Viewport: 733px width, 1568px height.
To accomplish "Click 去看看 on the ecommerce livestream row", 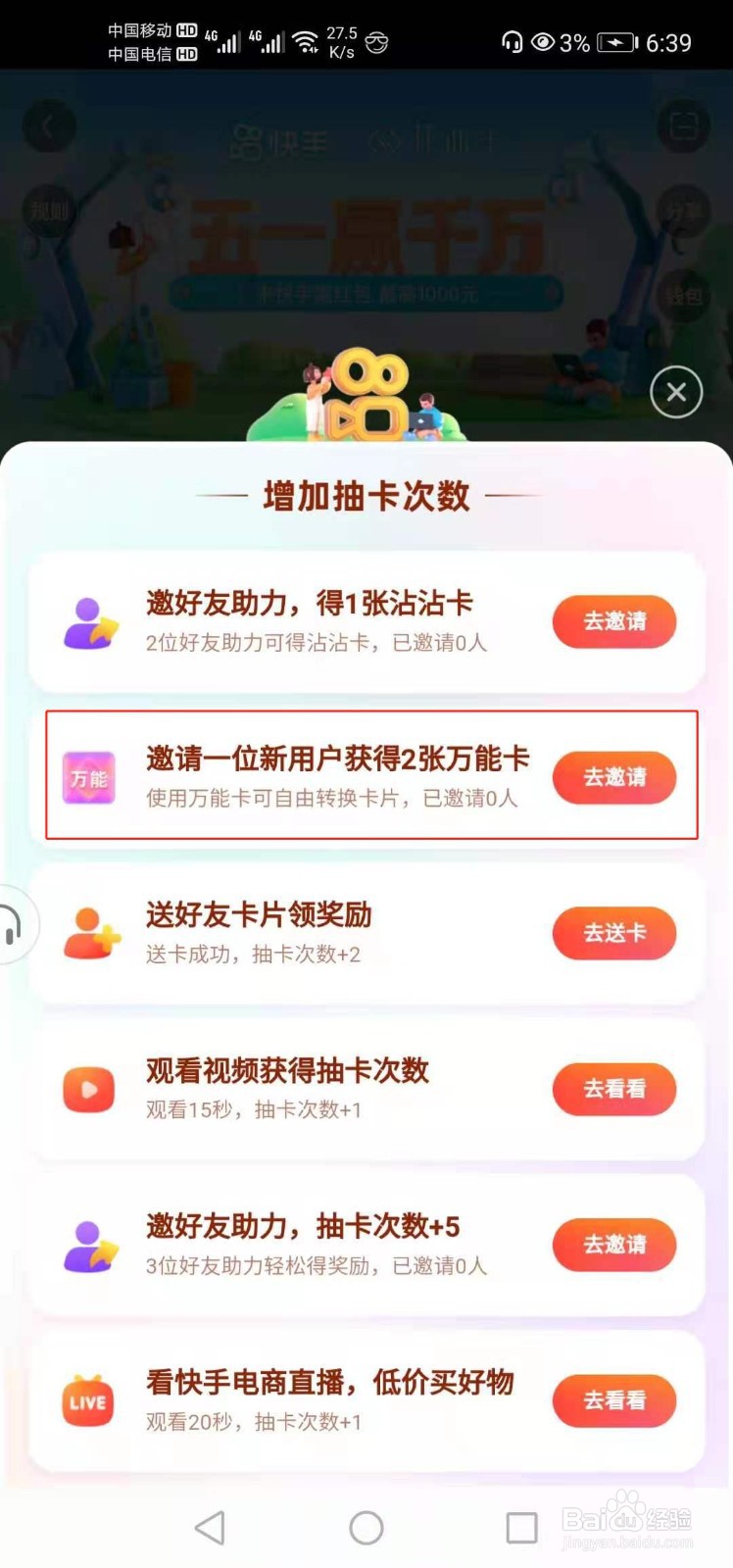I will click(613, 1400).
